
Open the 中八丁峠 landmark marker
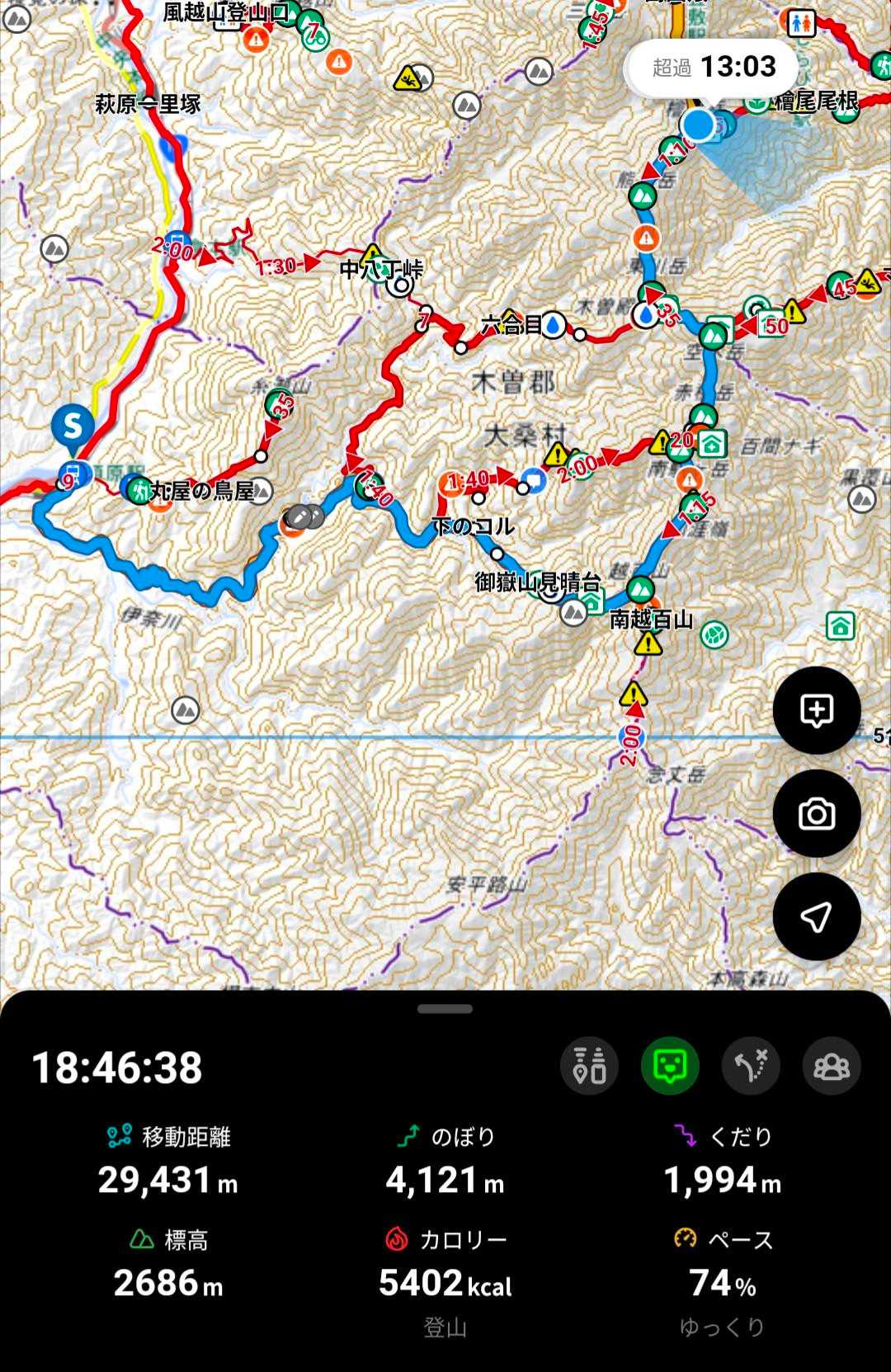pos(401,286)
